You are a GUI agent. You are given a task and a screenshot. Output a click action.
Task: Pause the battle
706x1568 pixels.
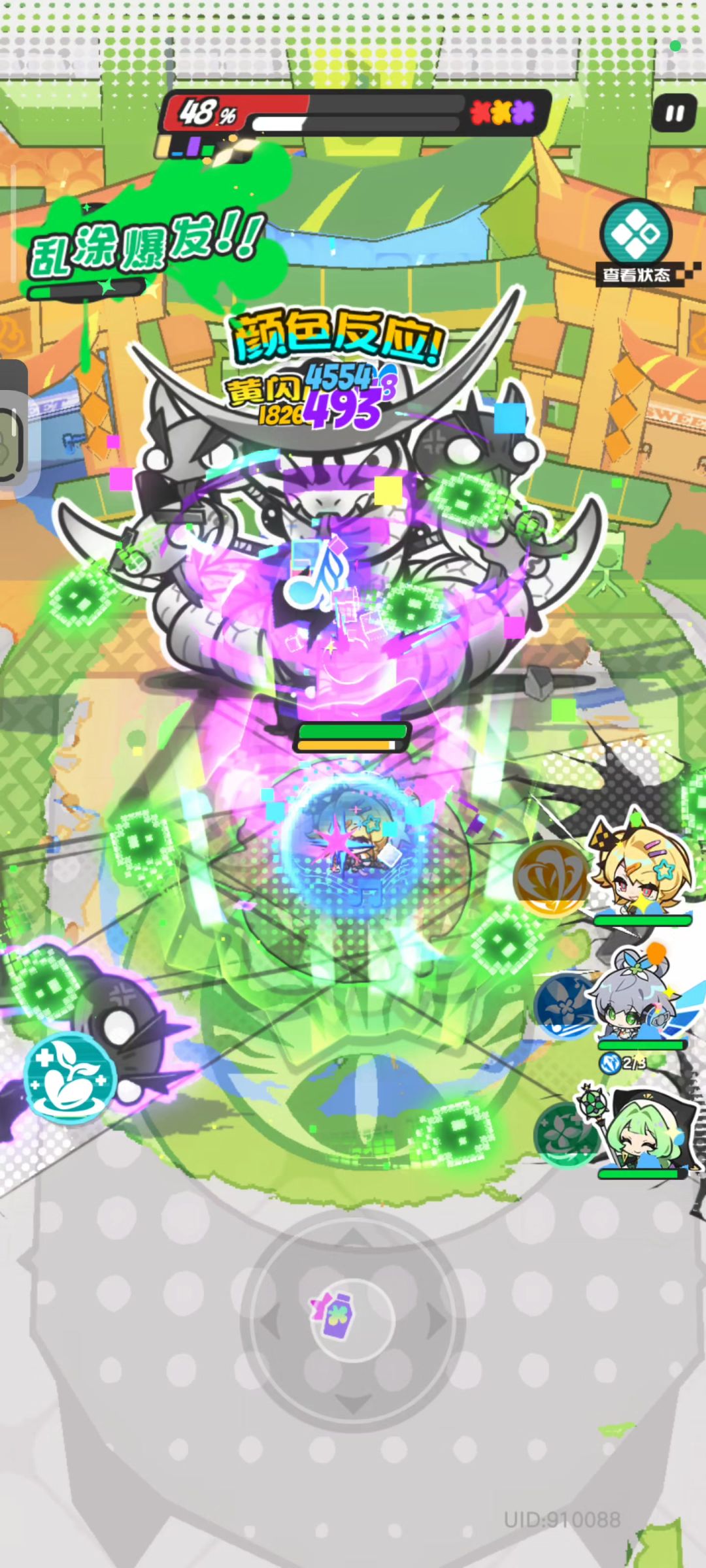click(674, 114)
